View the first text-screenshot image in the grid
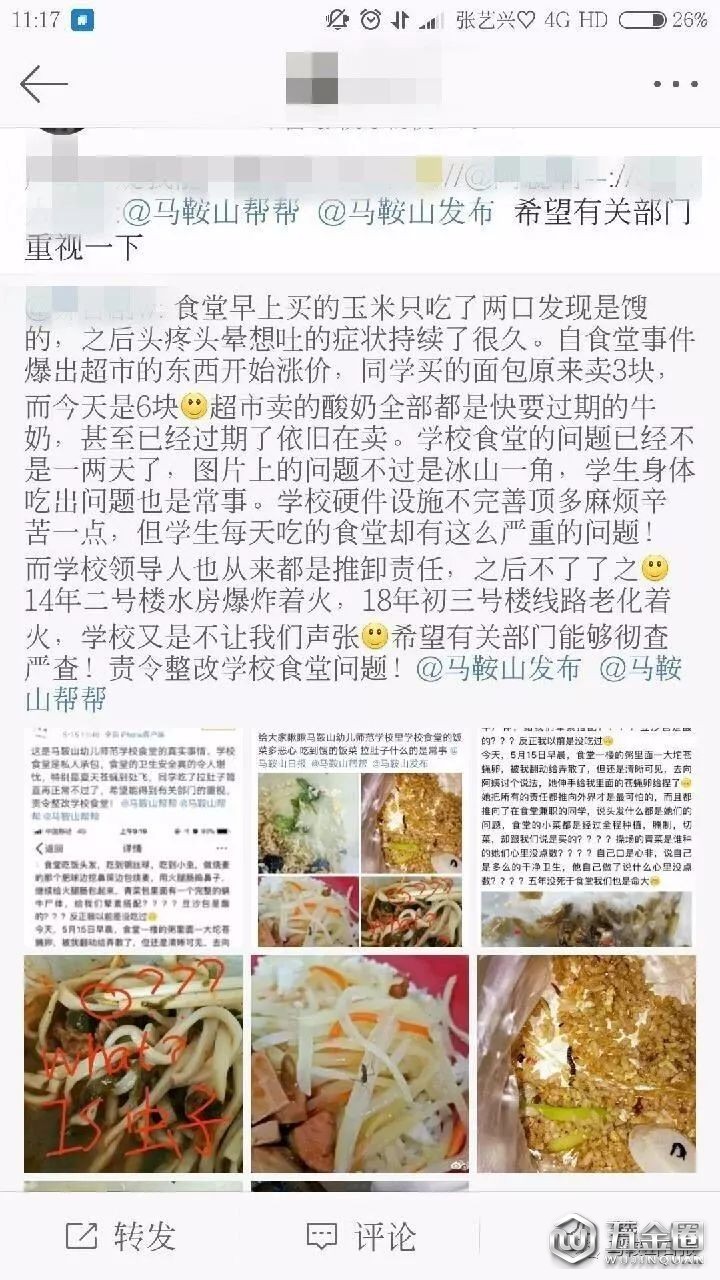 click(133, 836)
